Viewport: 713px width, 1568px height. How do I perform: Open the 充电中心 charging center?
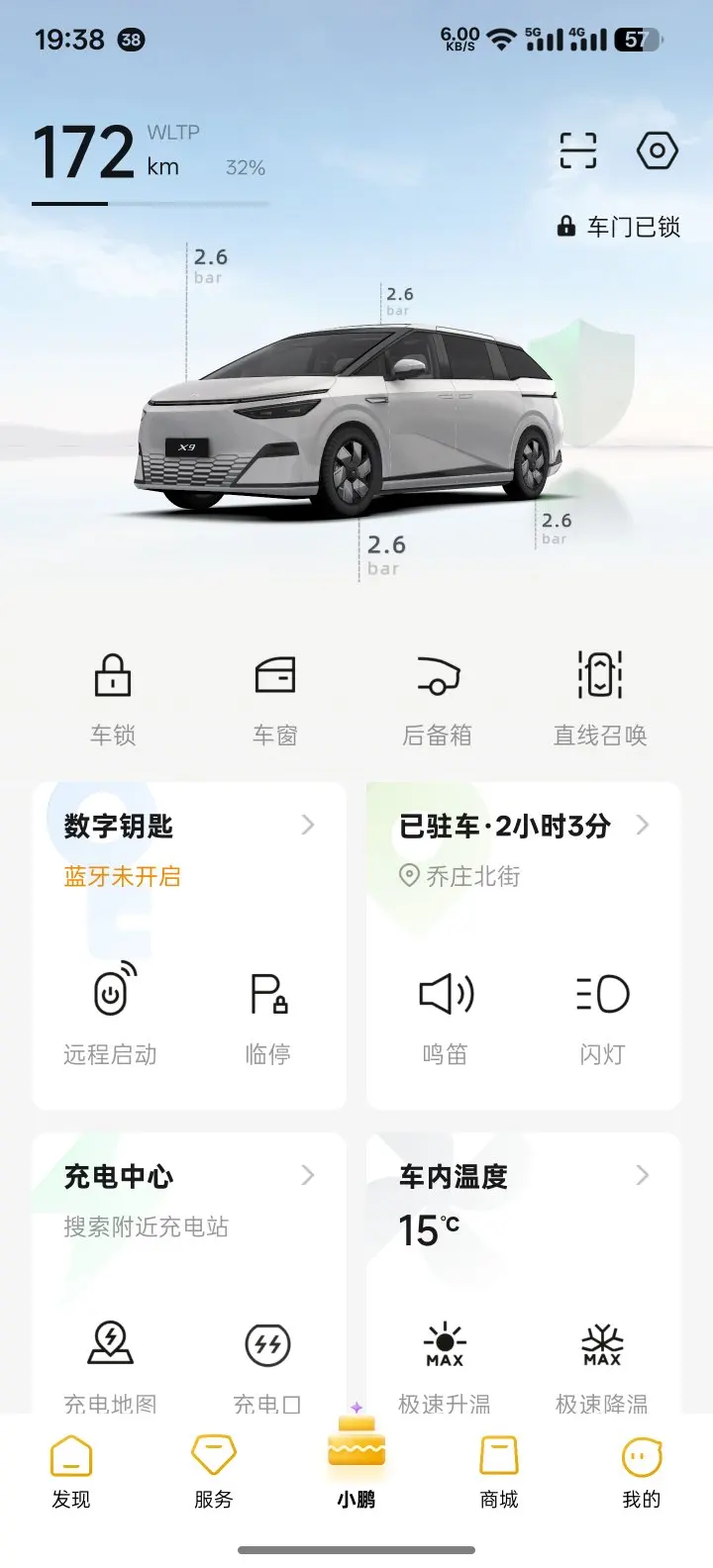[x=188, y=1177]
